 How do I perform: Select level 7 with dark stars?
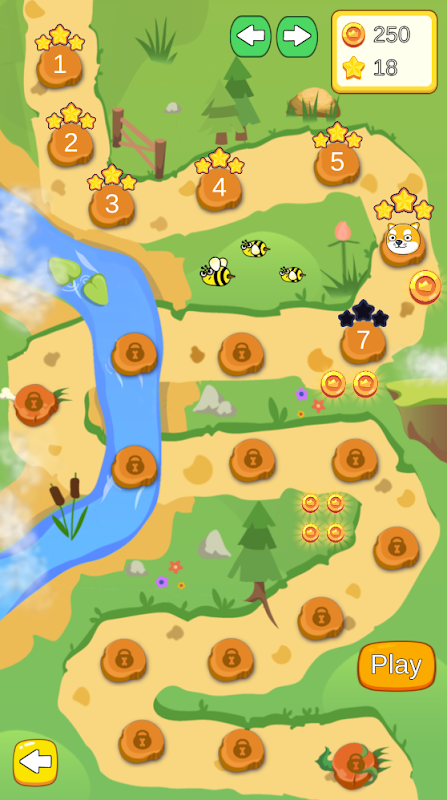click(x=363, y=341)
